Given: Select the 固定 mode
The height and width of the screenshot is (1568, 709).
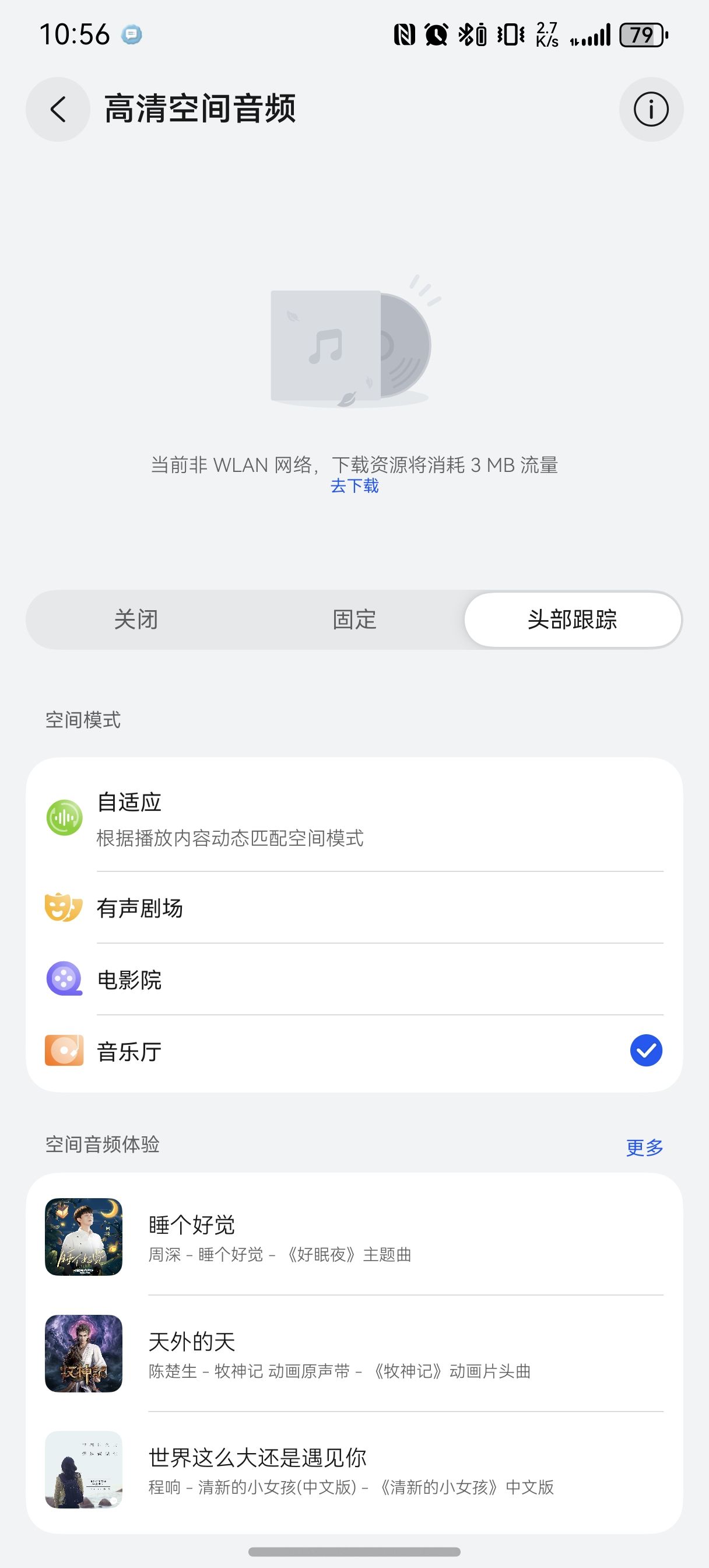Looking at the screenshot, I should [x=354, y=619].
